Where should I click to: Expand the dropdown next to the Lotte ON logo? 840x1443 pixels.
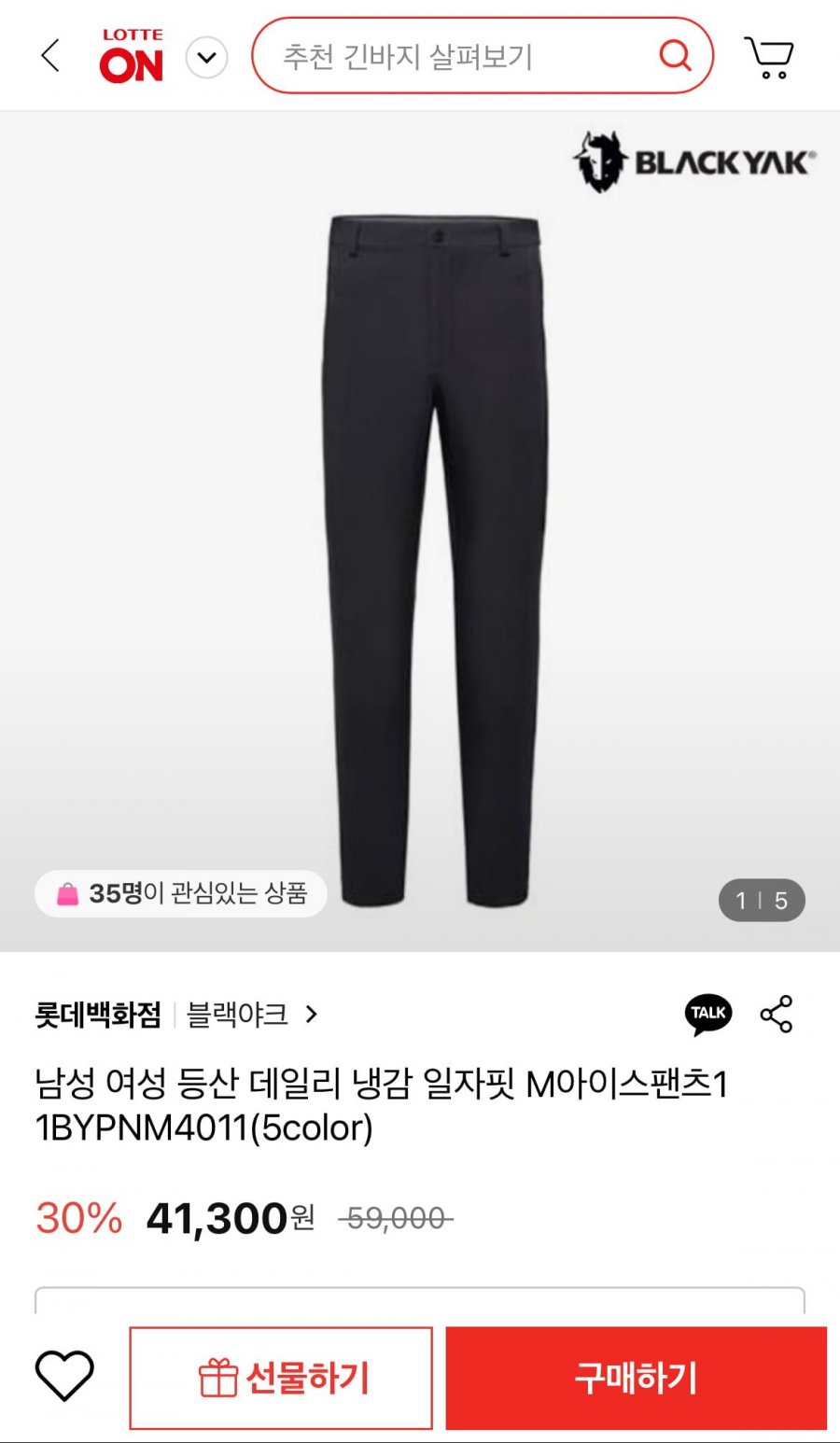coord(206,58)
